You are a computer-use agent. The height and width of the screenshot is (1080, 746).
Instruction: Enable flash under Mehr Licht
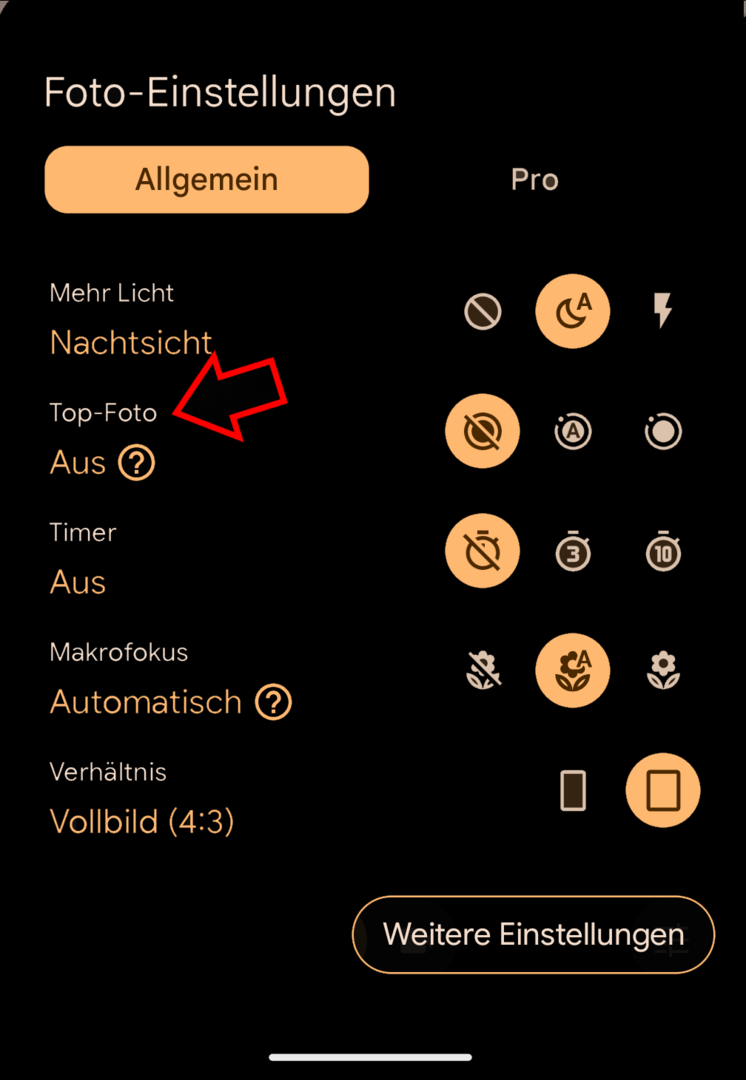coord(662,312)
